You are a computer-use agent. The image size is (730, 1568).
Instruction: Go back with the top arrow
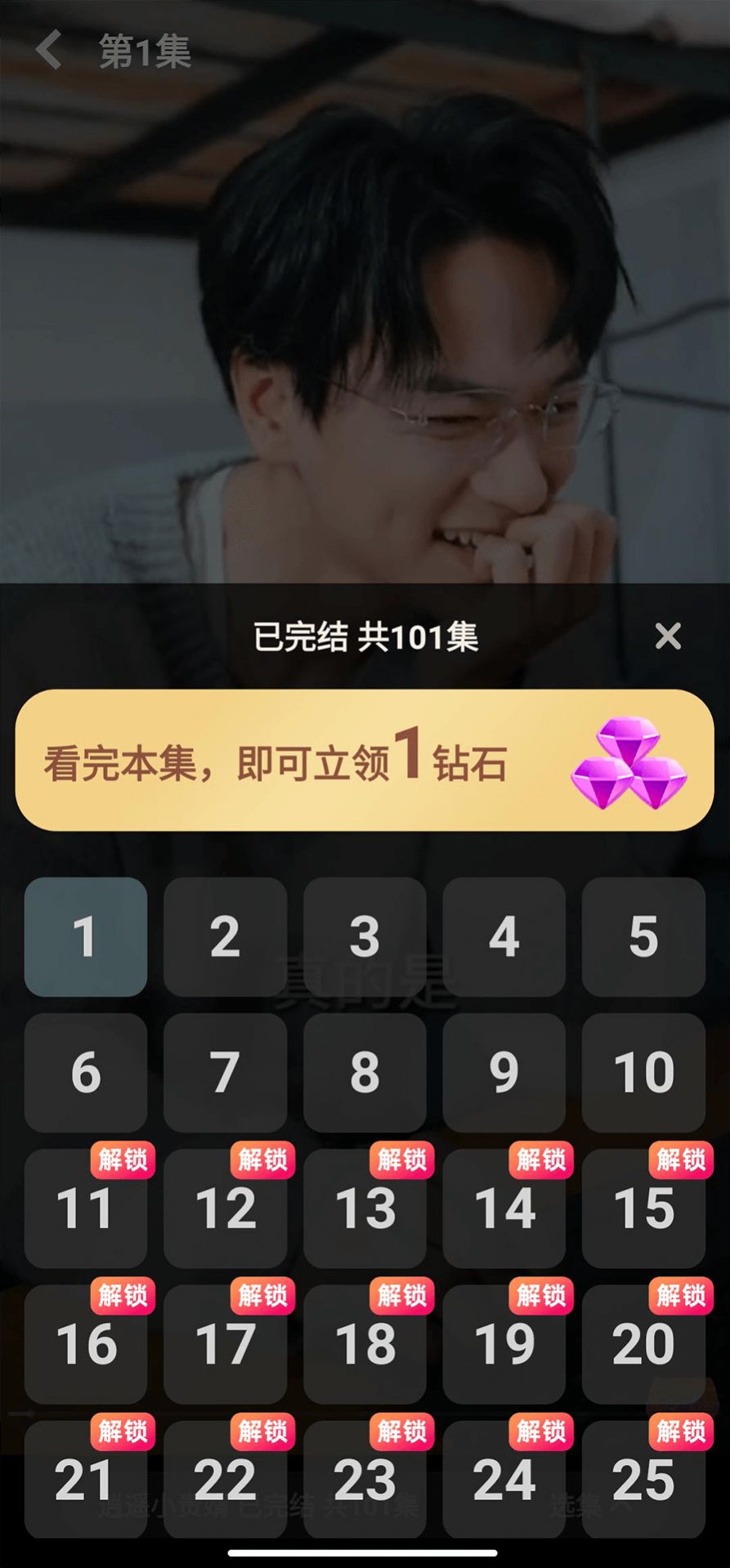tap(49, 50)
